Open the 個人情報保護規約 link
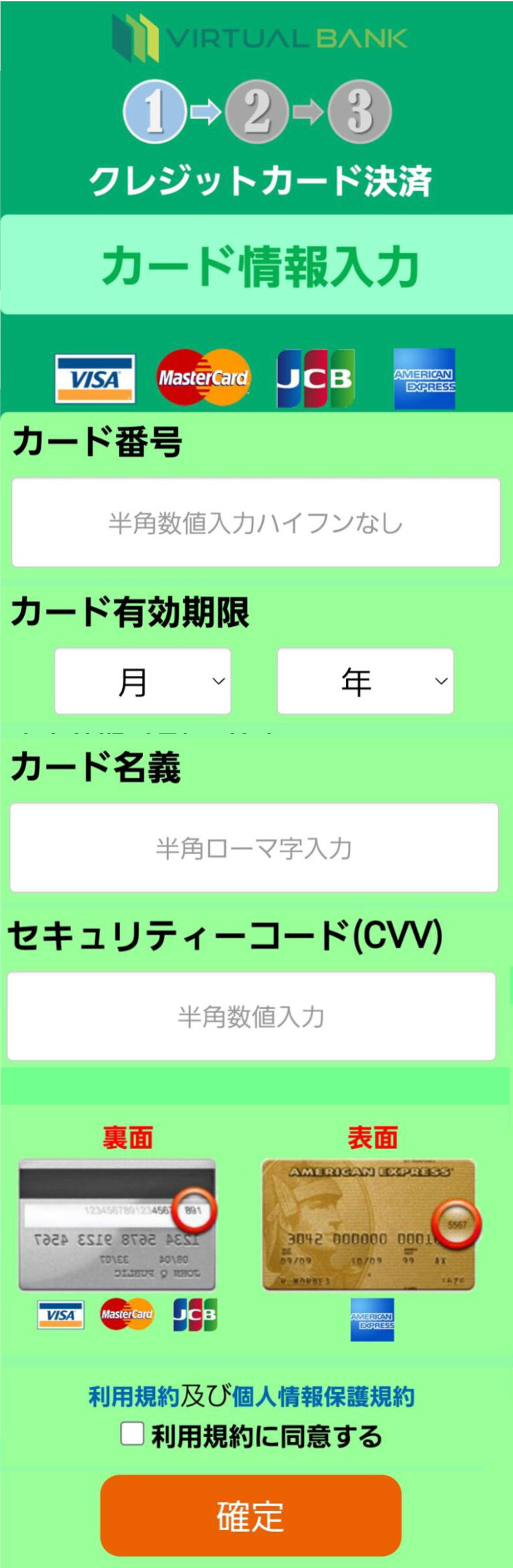The height and width of the screenshot is (1568, 513). pyautogui.click(x=323, y=1396)
